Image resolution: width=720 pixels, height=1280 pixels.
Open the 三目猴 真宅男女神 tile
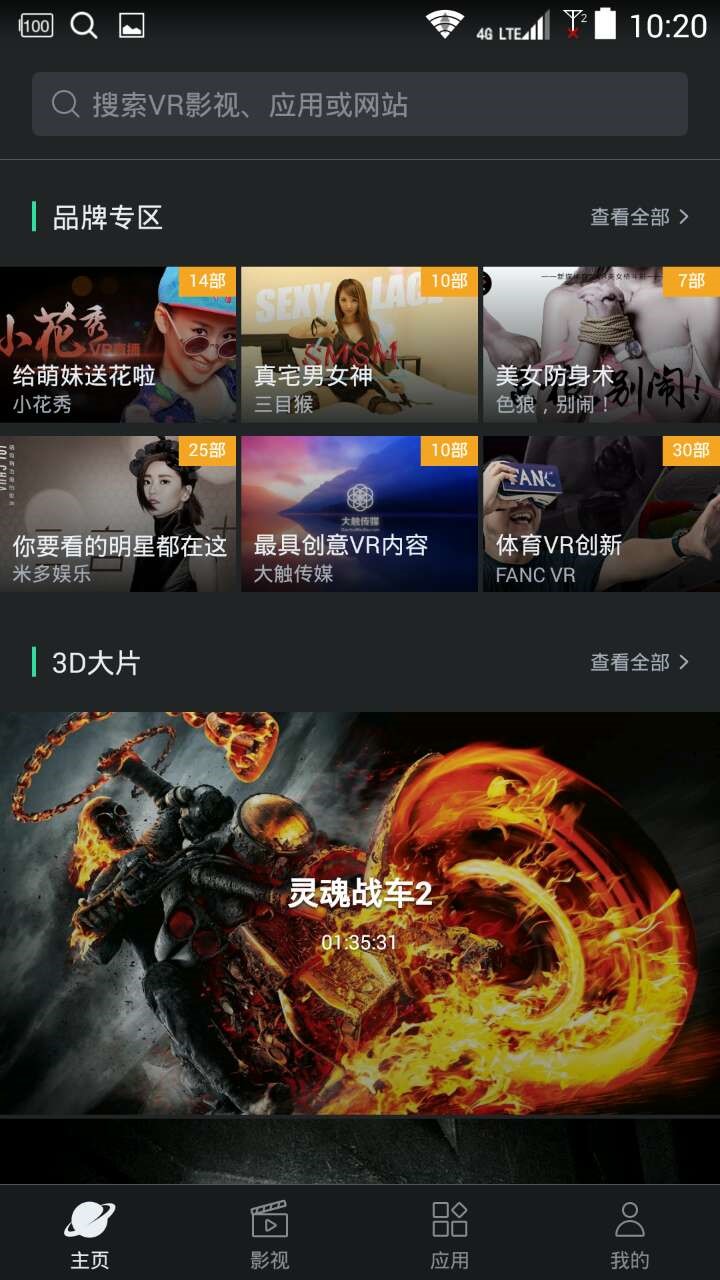[x=359, y=345]
